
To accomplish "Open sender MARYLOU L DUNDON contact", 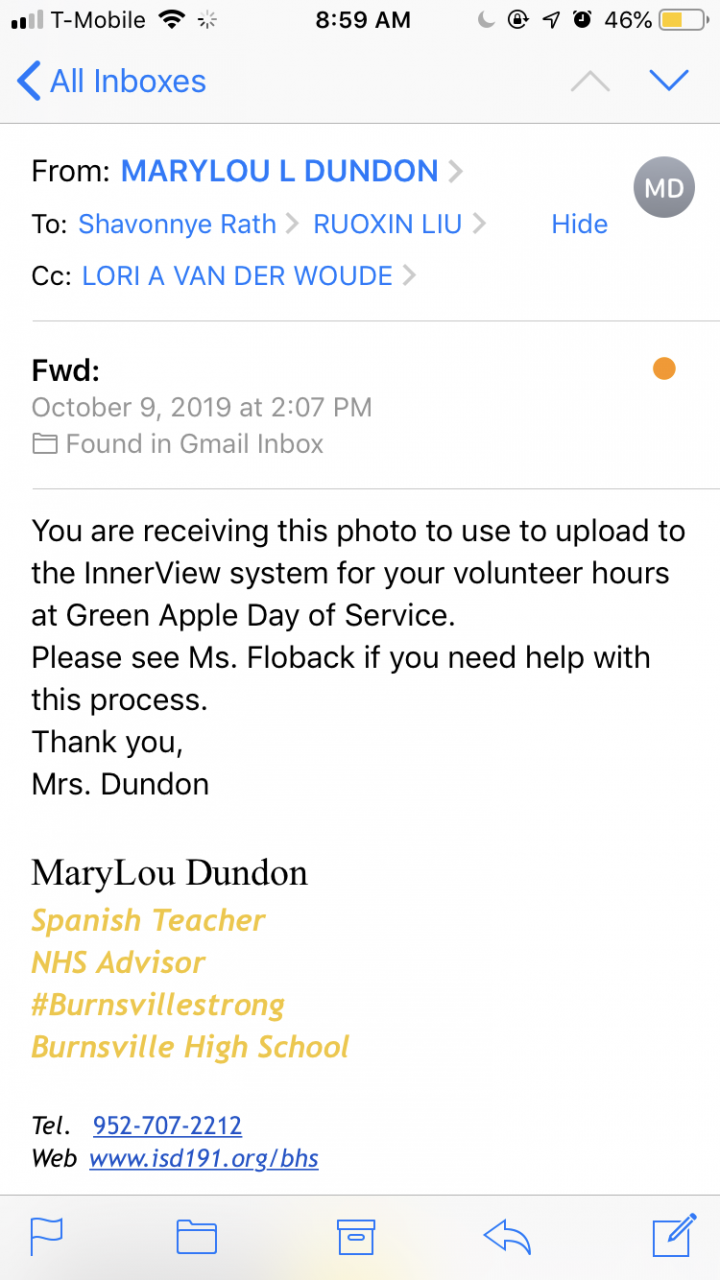I will coord(280,171).
